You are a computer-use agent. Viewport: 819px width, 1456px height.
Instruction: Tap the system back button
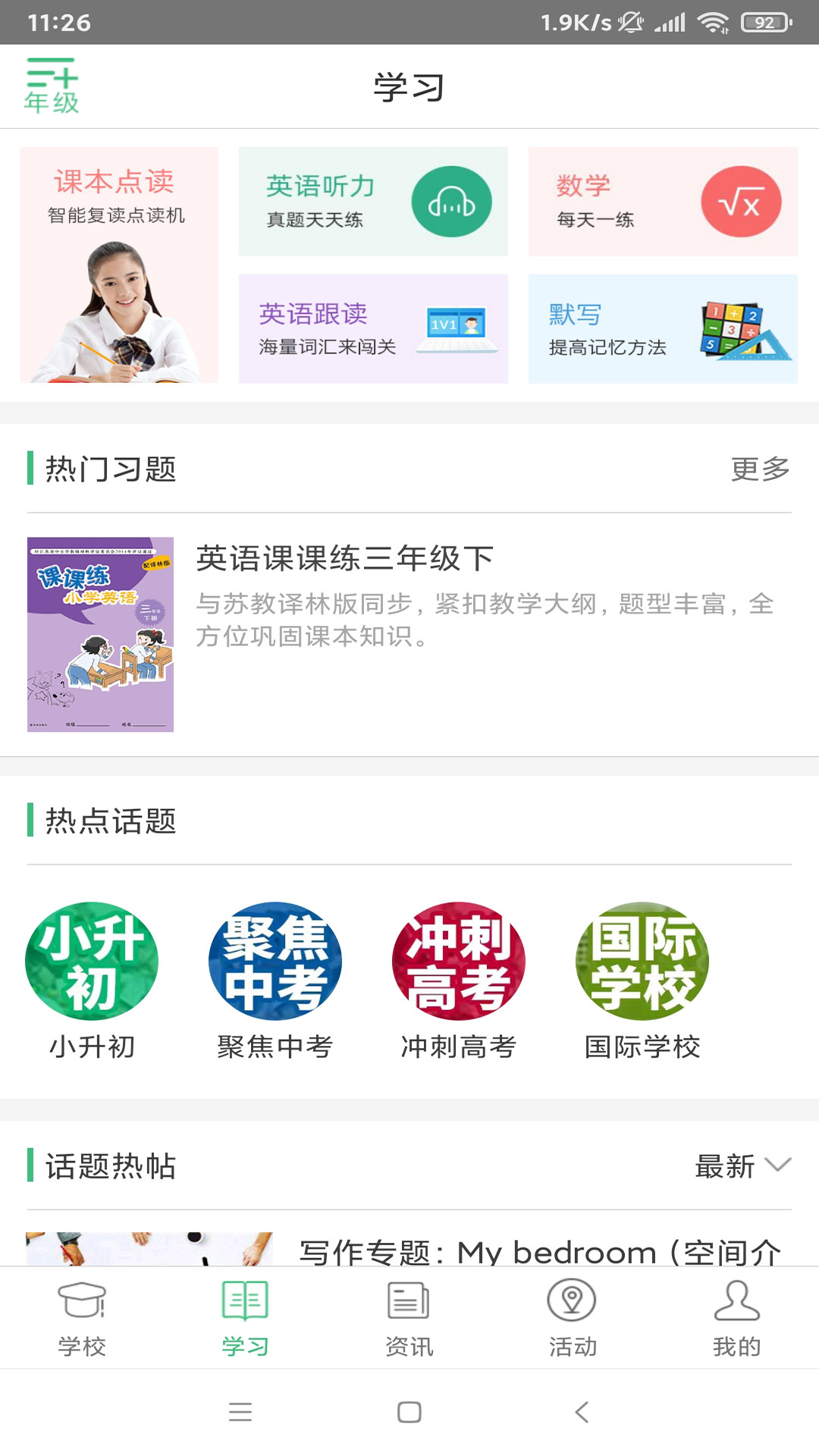pyautogui.click(x=582, y=1412)
